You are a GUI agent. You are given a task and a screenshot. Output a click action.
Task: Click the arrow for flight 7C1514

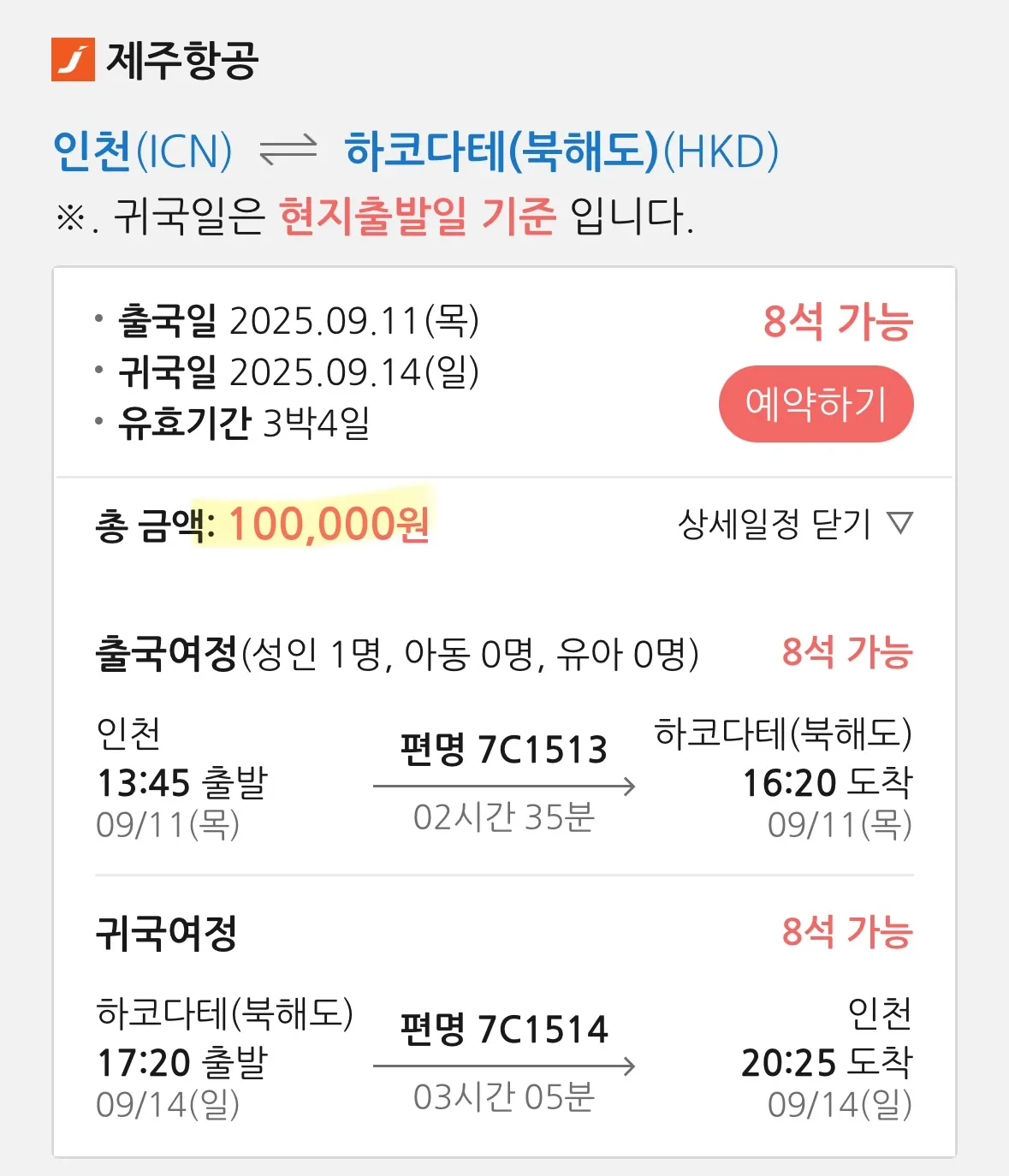505,1066
